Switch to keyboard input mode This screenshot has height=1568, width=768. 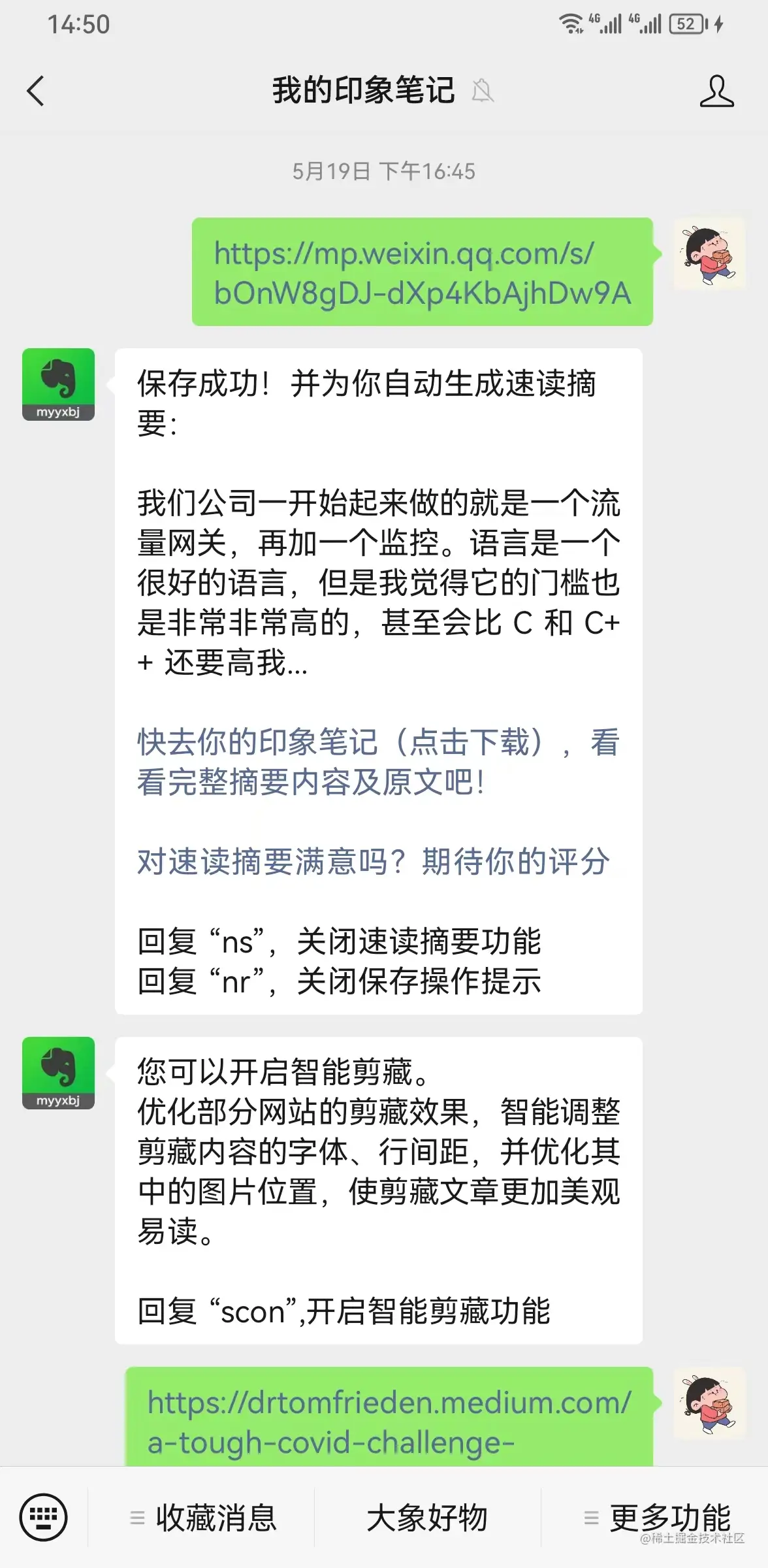tap(43, 1516)
